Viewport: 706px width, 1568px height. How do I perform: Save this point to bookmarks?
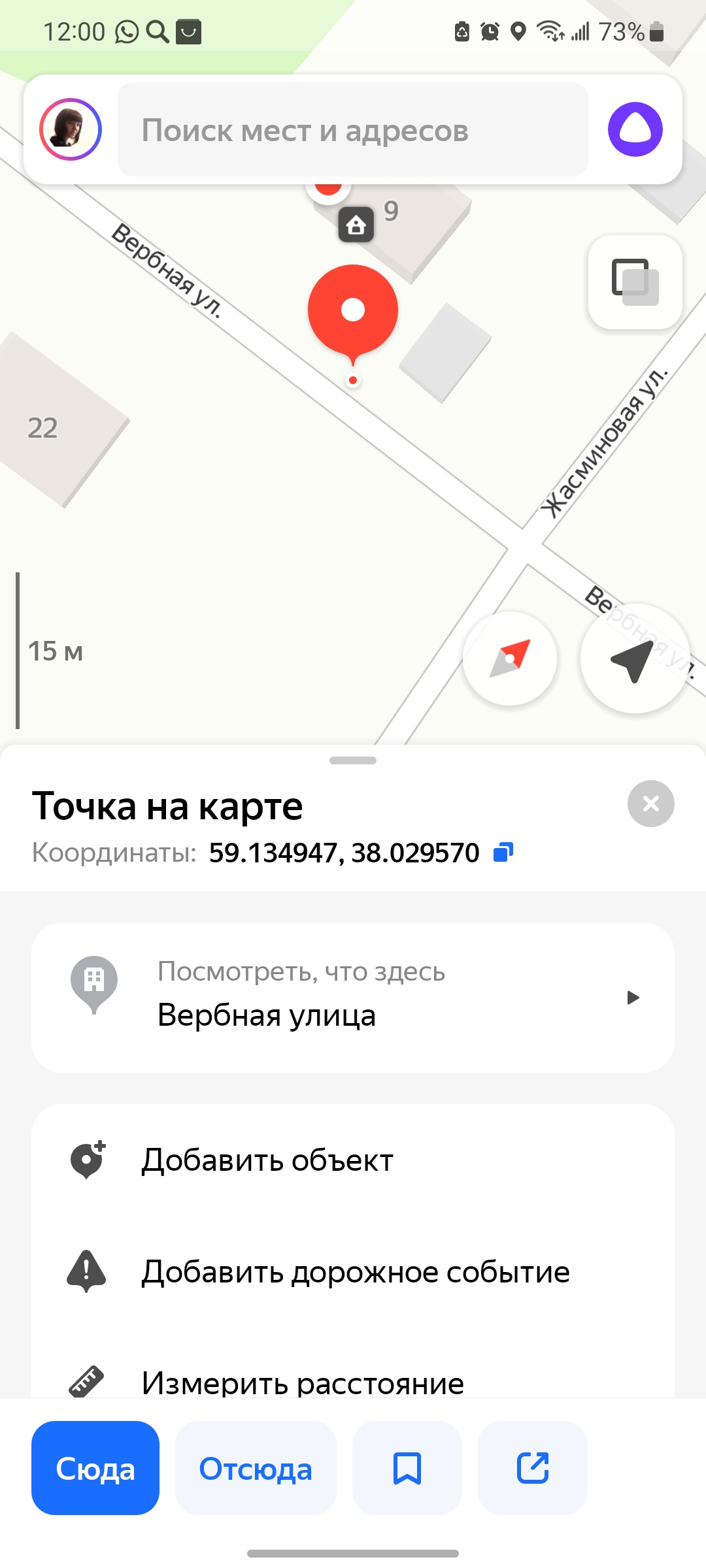(x=407, y=1468)
